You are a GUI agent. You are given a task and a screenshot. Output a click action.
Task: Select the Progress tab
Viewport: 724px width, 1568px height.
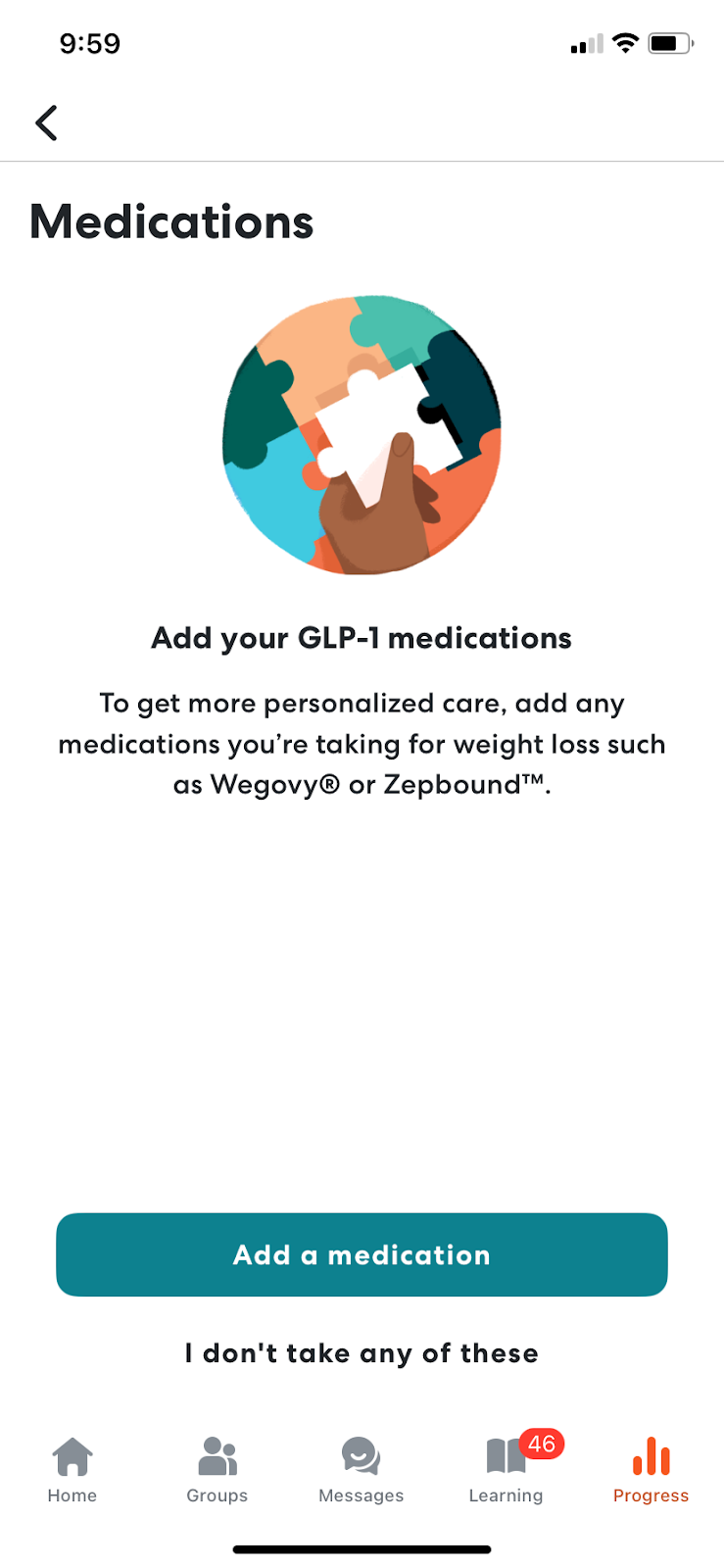pyautogui.click(x=651, y=1469)
